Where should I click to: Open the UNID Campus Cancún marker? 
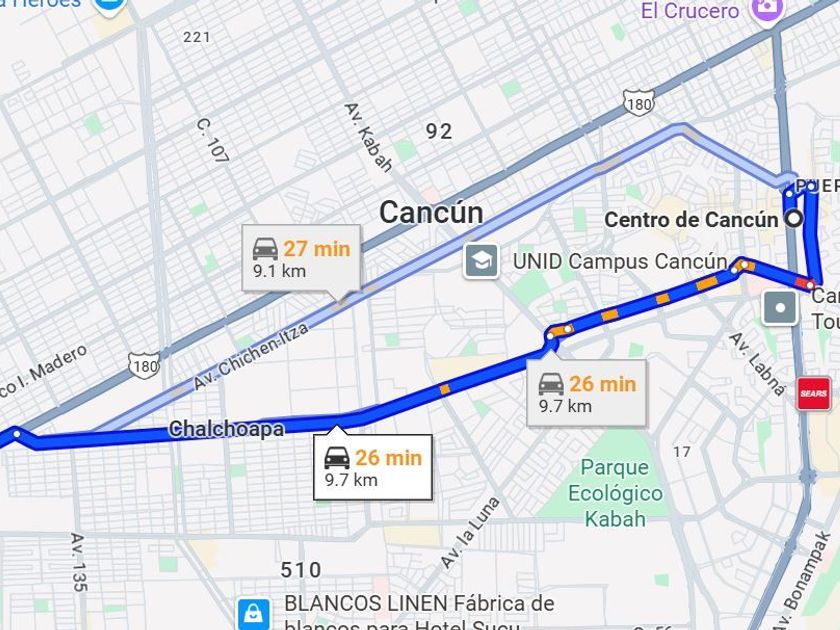pos(481,261)
